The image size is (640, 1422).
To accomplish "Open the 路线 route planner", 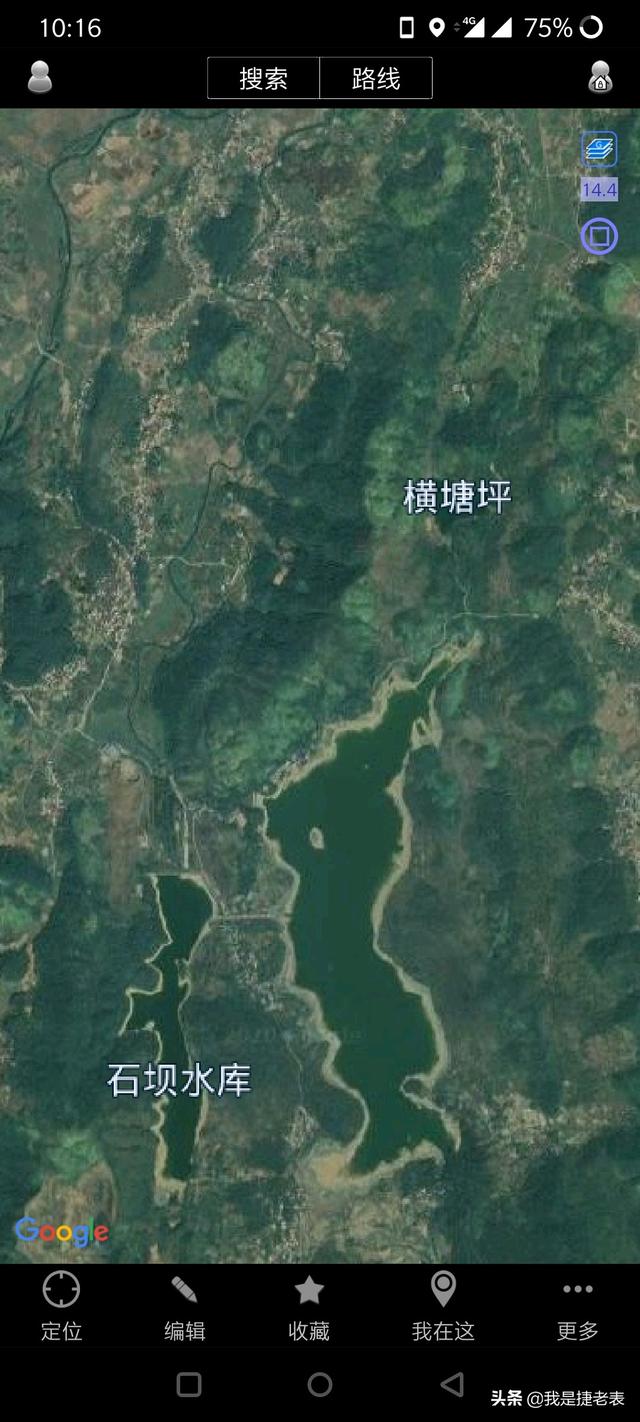I will click(376, 78).
